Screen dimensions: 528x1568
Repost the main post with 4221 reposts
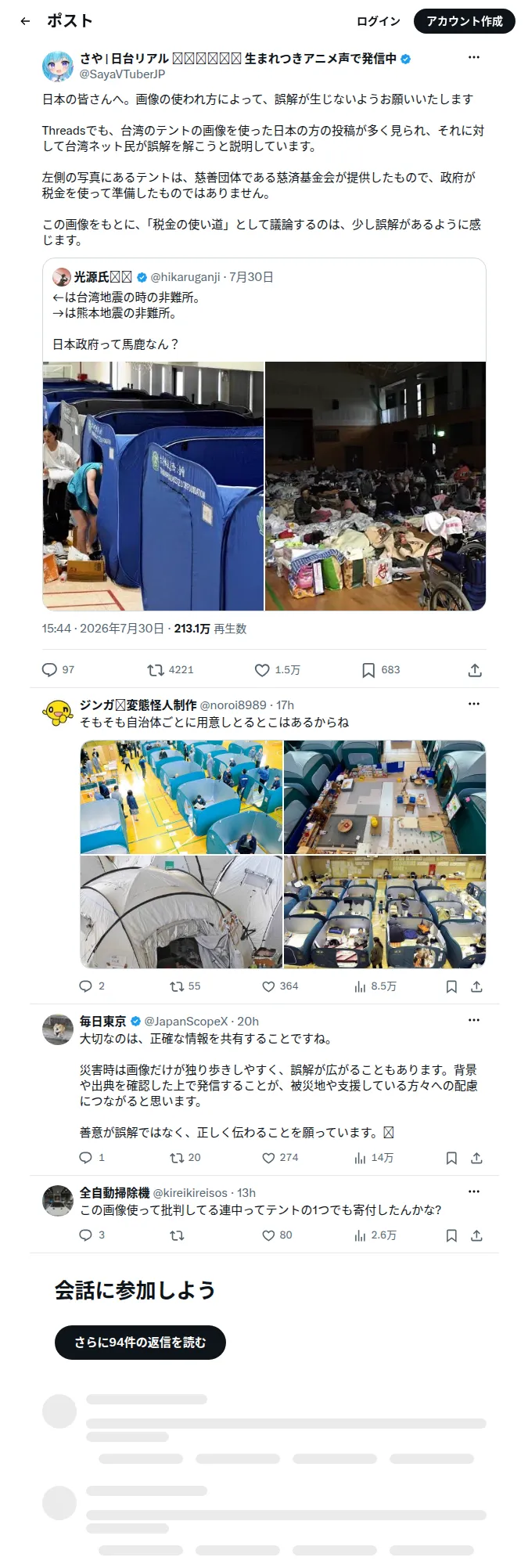(x=171, y=670)
